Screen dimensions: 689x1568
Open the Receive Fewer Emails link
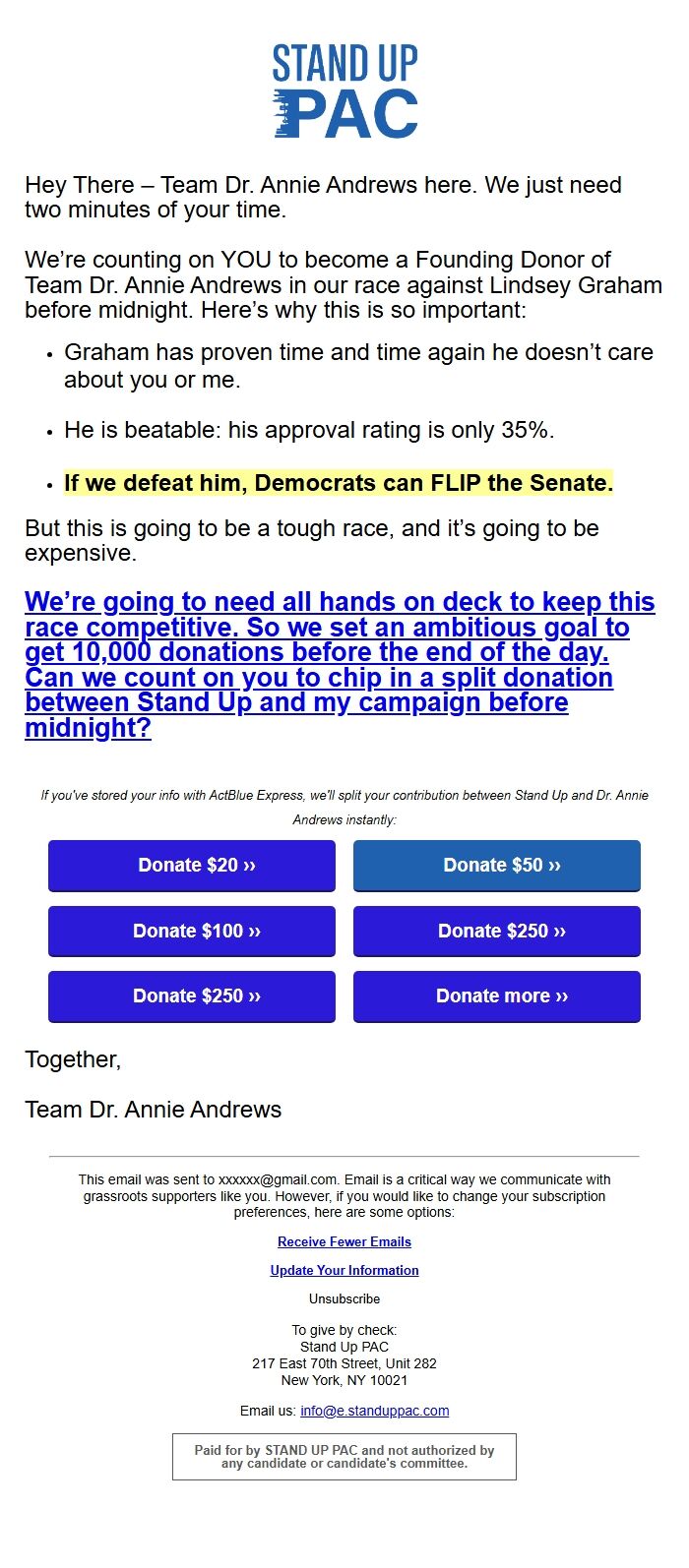click(344, 1241)
